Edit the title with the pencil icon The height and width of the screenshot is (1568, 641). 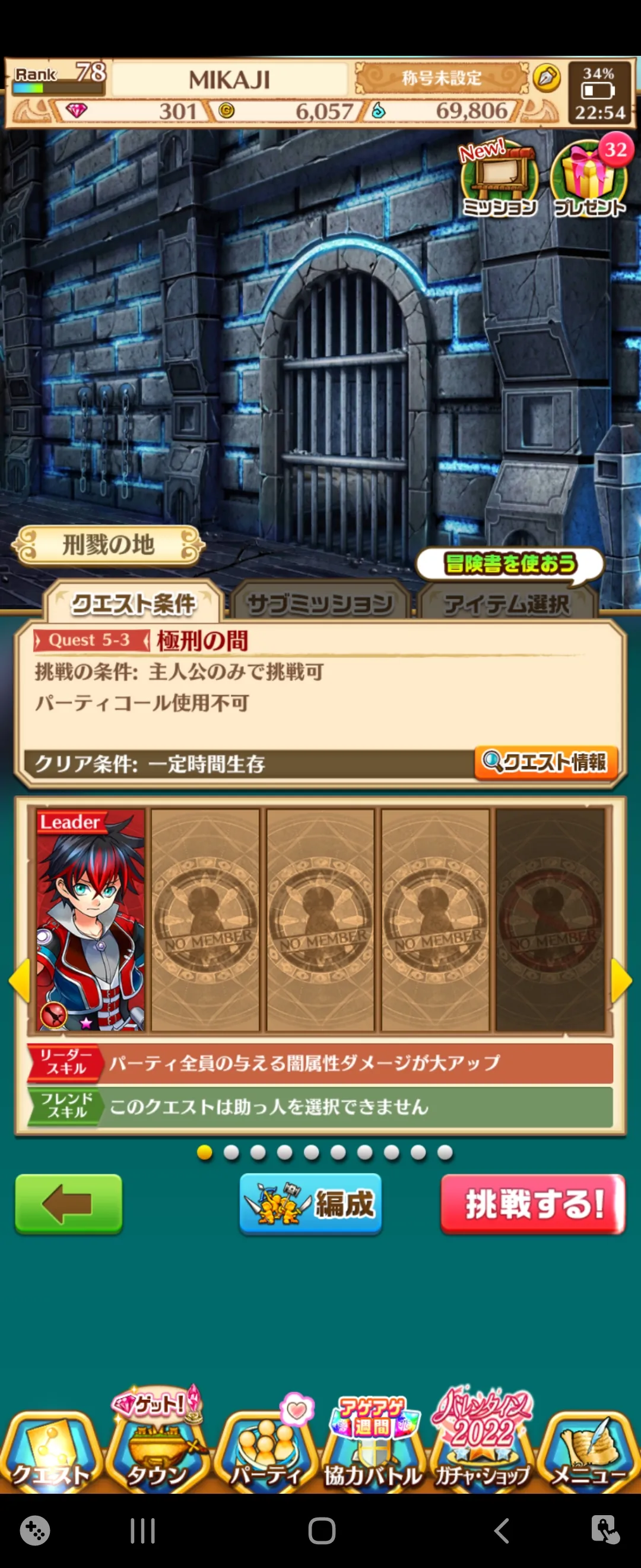point(546,78)
